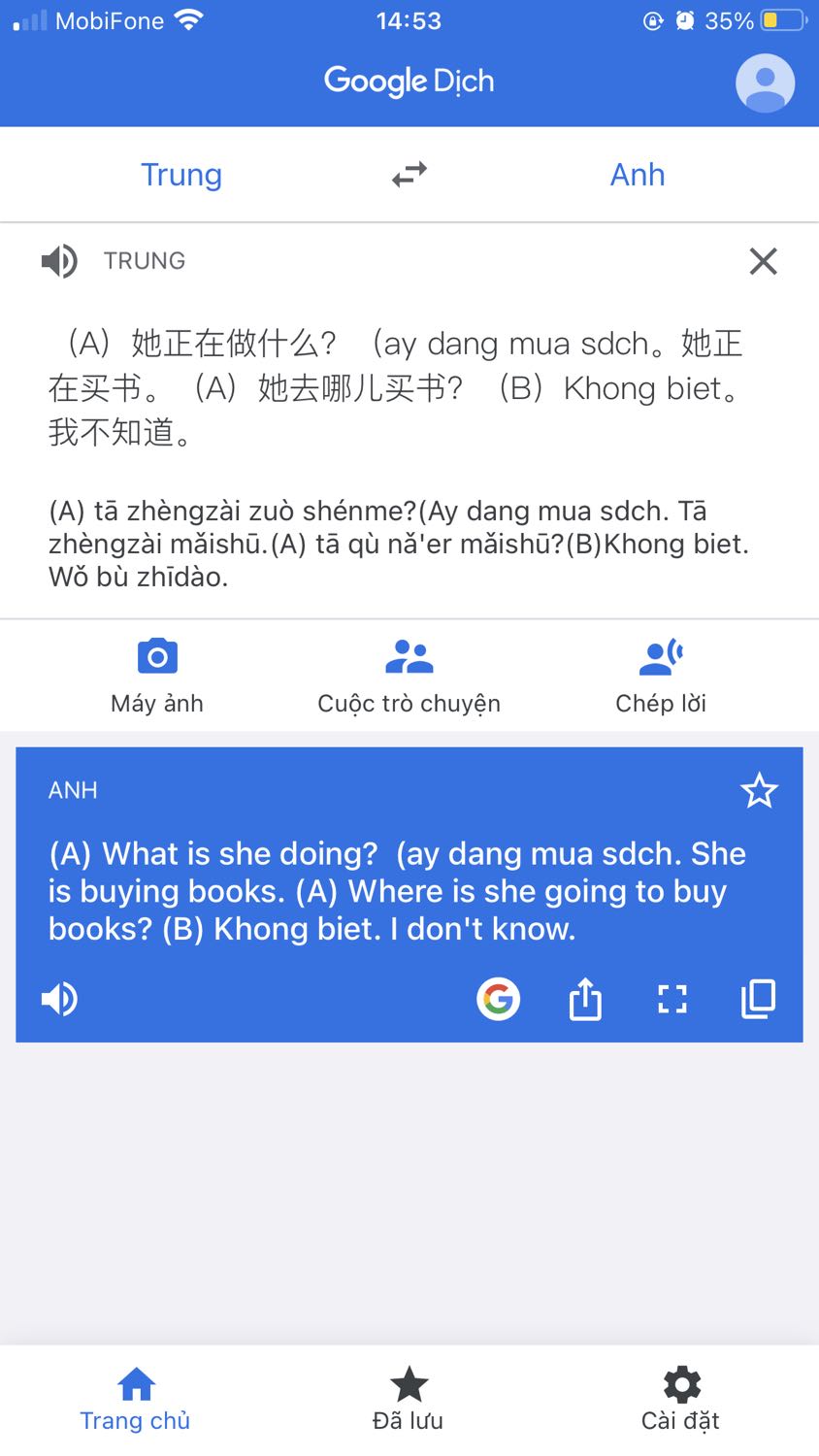Viewport: 819px width, 1456px height.
Task: Open the Anh target language selector
Action: (x=637, y=174)
